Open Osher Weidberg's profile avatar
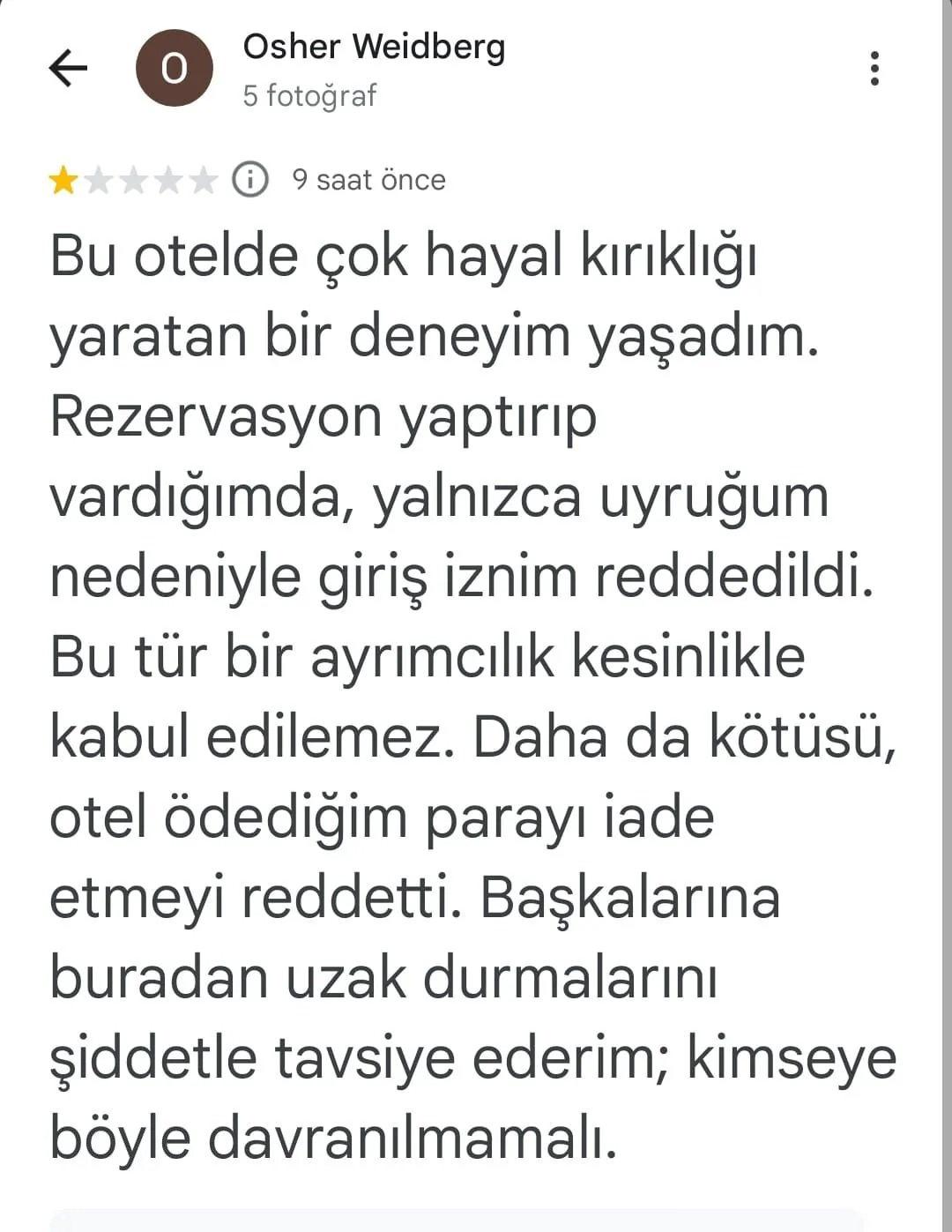 pyautogui.click(x=174, y=68)
